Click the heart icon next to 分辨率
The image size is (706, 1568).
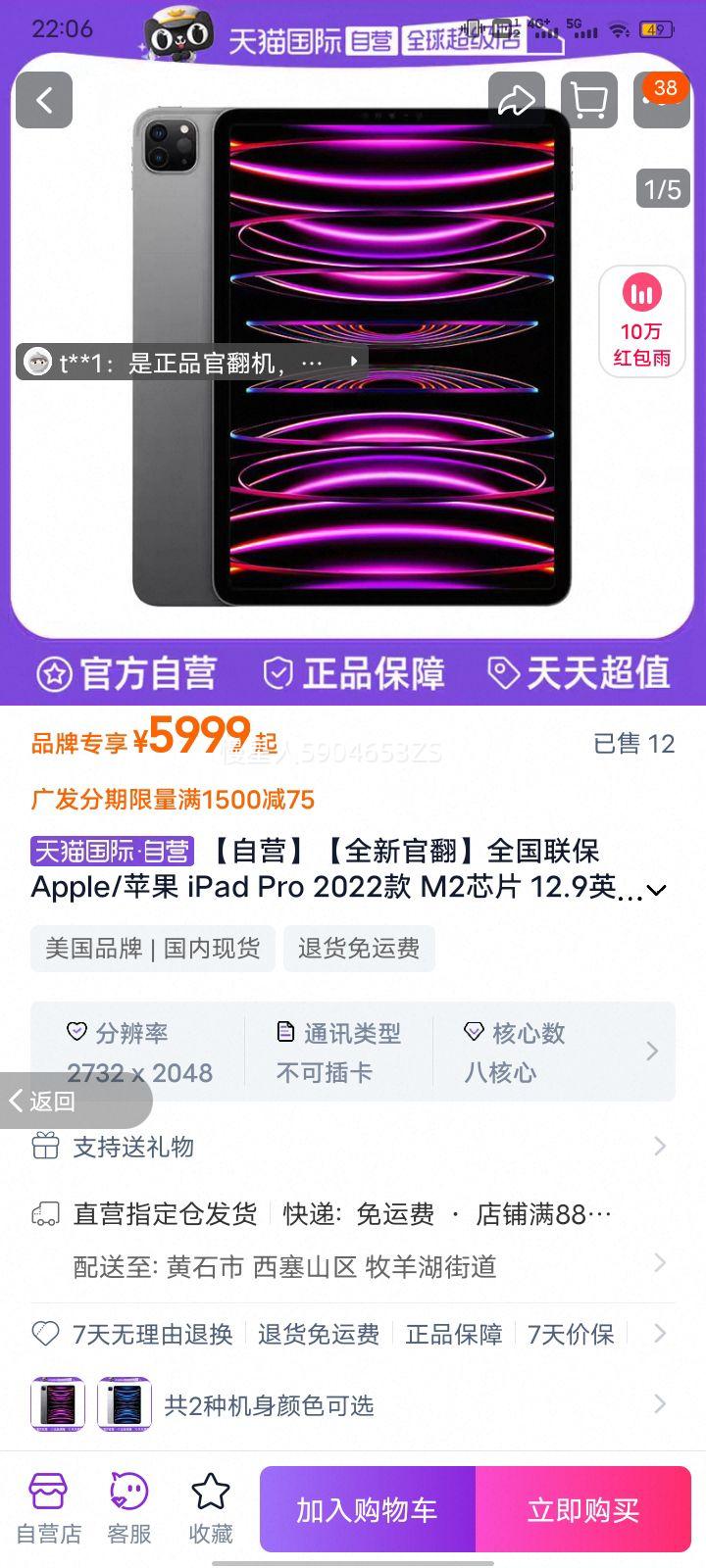click(76, 1032)
